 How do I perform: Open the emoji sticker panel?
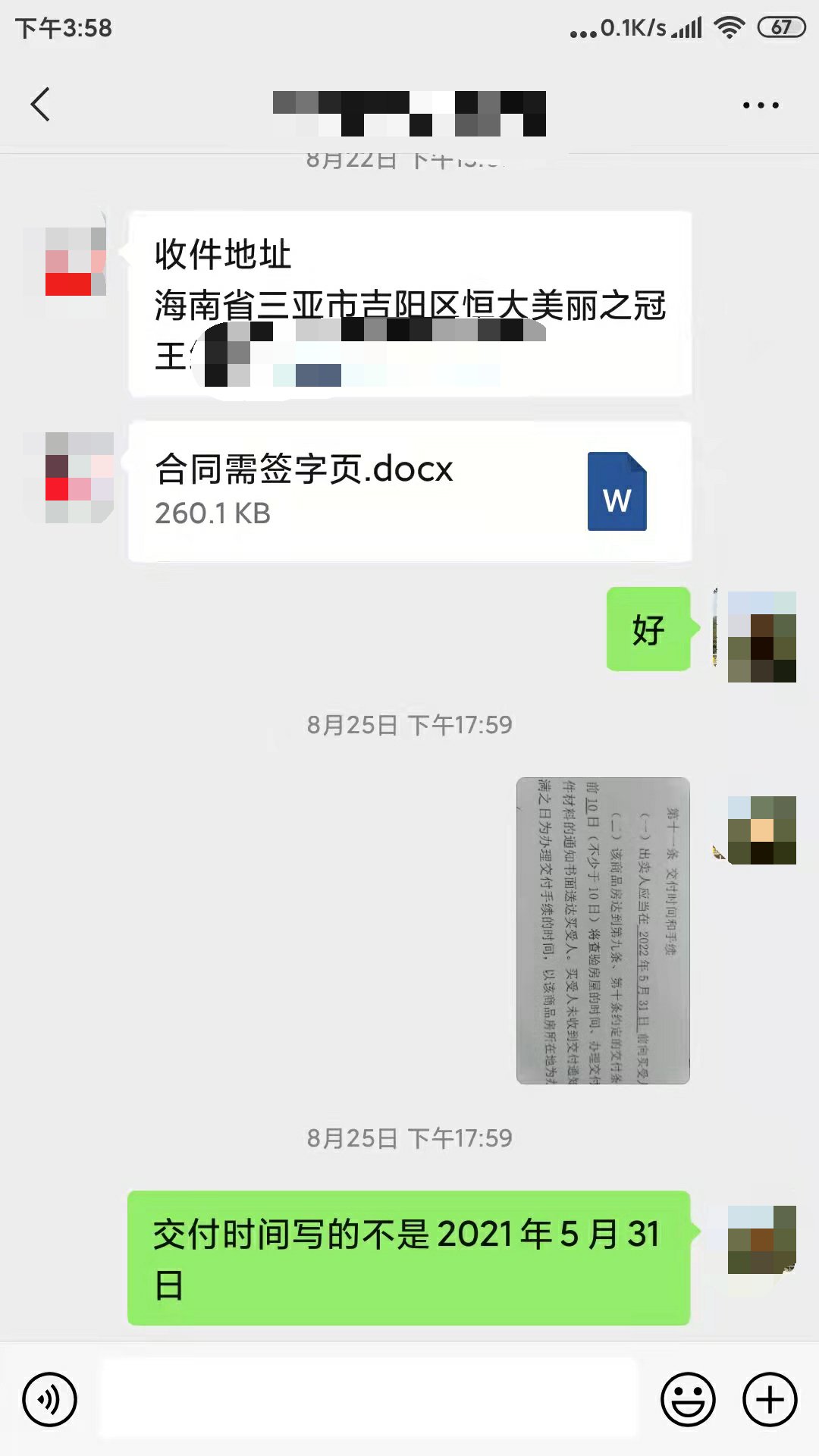pos(688,1399)
